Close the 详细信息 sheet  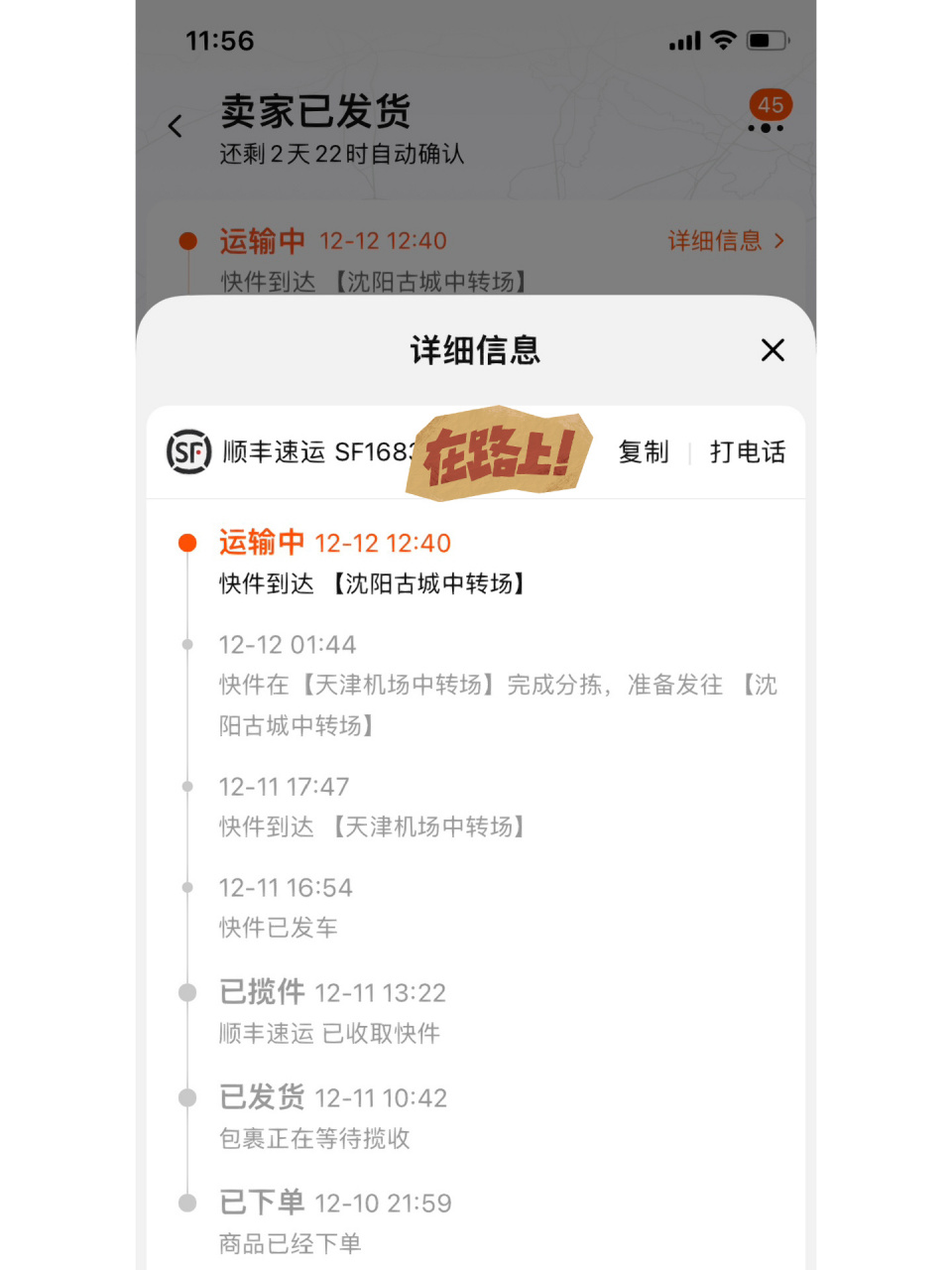pos(773,350)
